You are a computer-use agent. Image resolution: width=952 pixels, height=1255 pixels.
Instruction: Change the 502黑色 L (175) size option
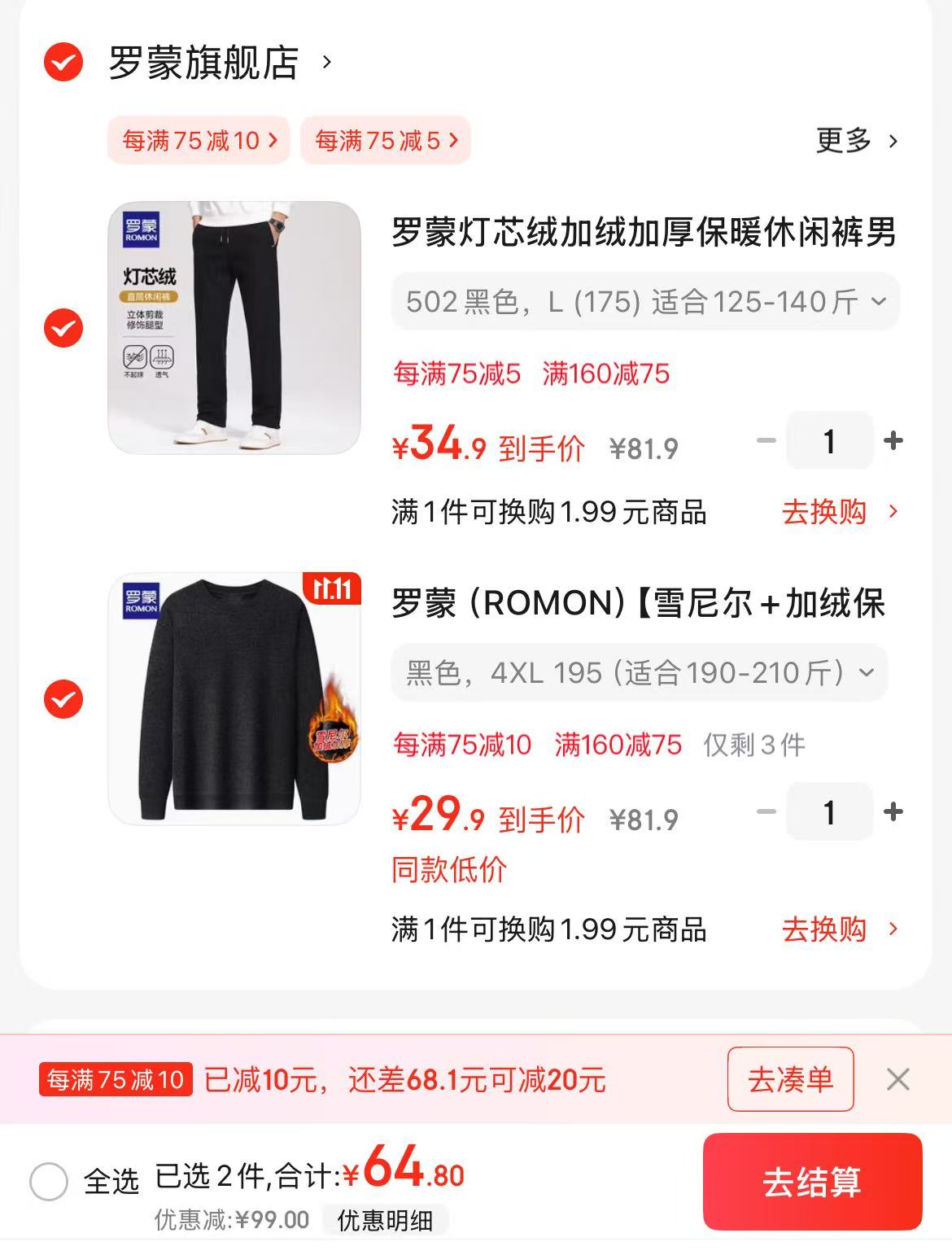point(645,302)
